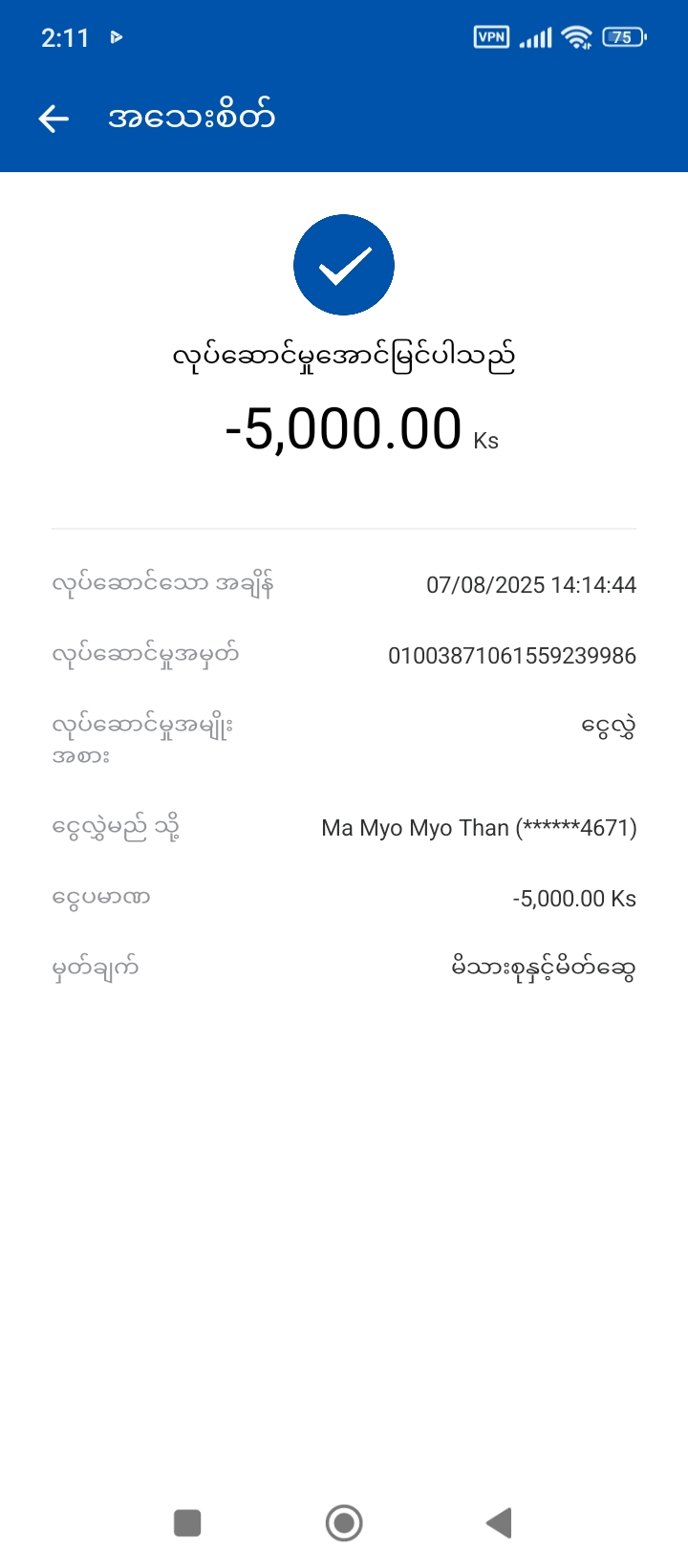
Task: Tap the system back button
Action: pos(499,1522)
